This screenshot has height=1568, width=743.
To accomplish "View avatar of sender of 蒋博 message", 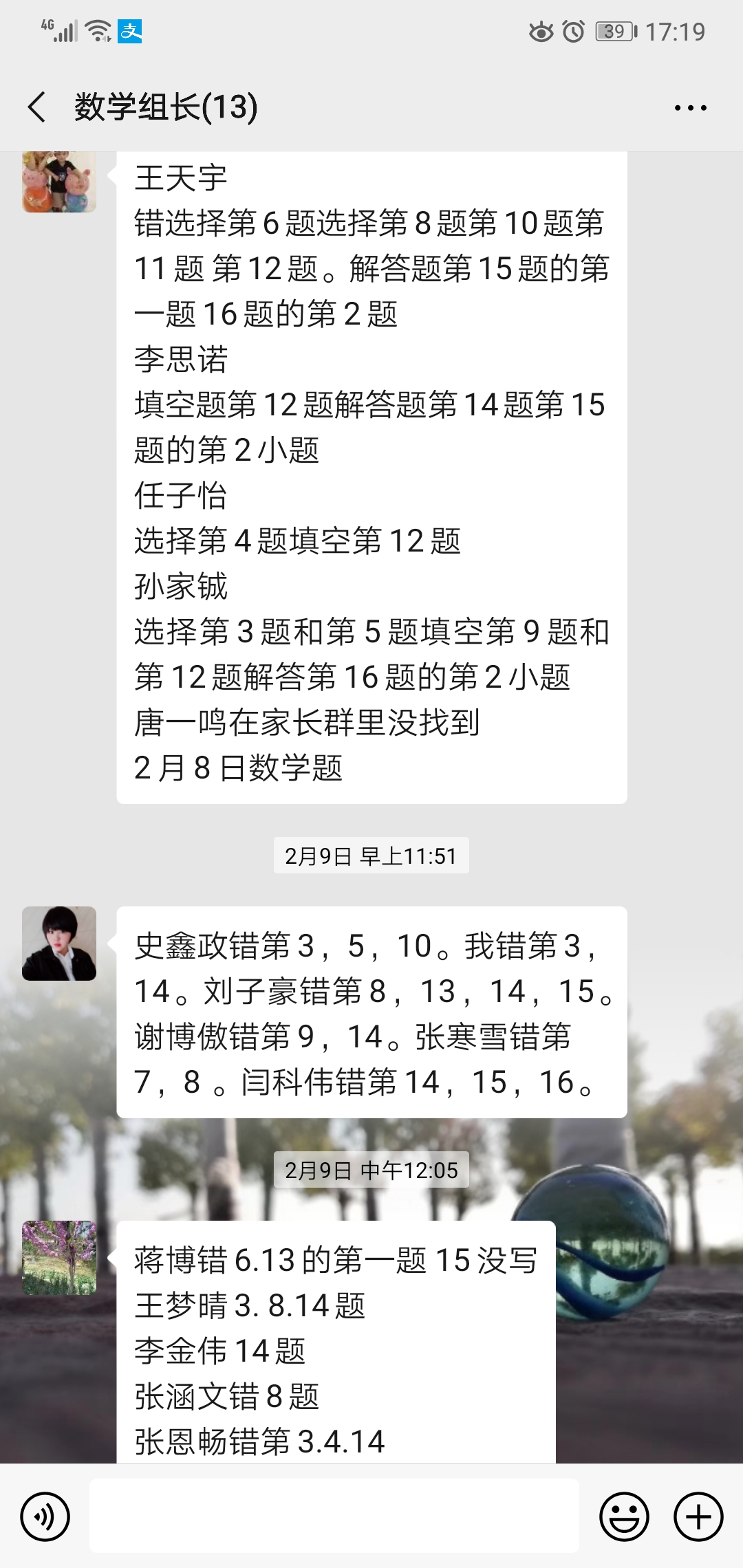I will [x=59, y=1257].
